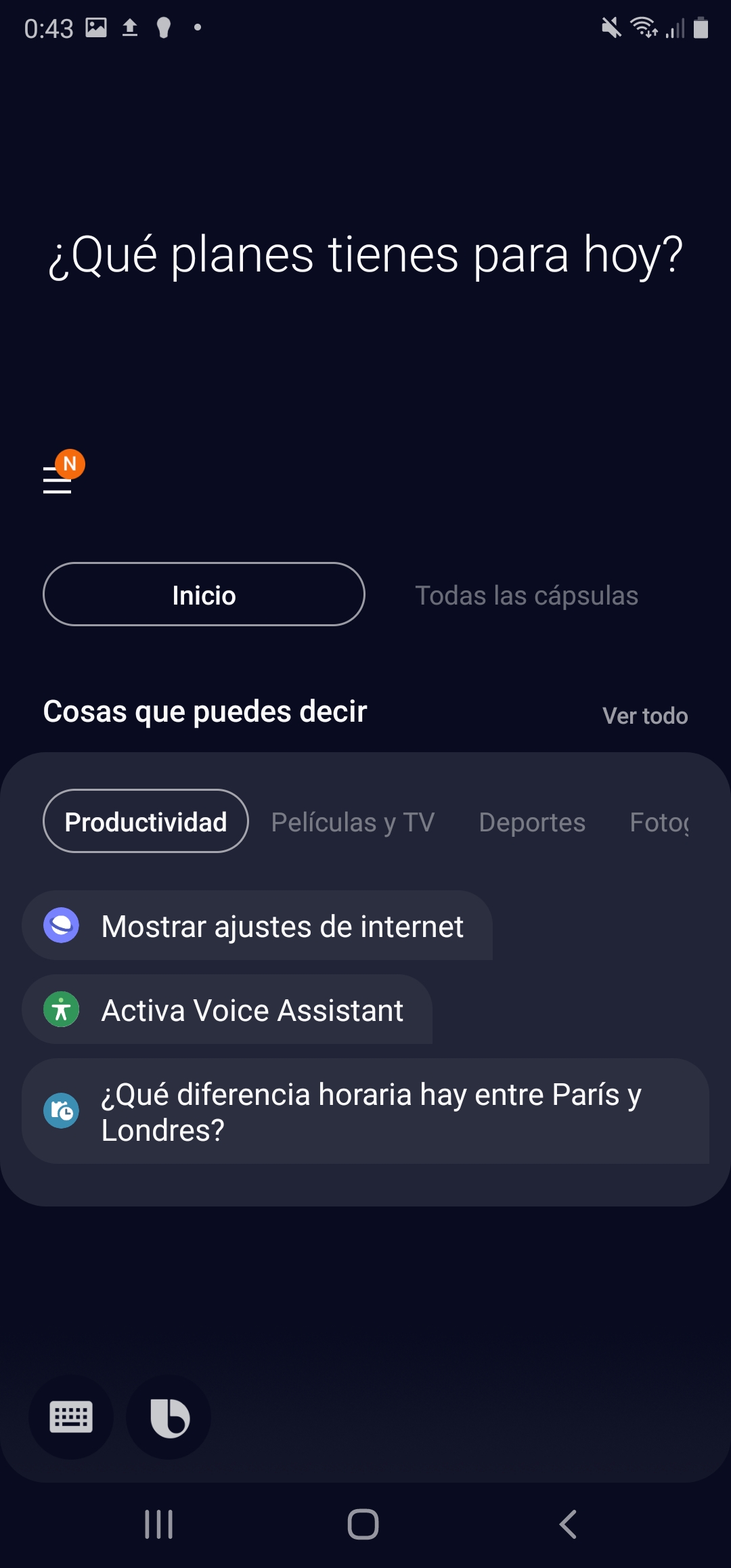Screen dimensions: 731x1568
Task: Select the Productividad category chip
Action: pyautogui.click(x=146, y=821)
